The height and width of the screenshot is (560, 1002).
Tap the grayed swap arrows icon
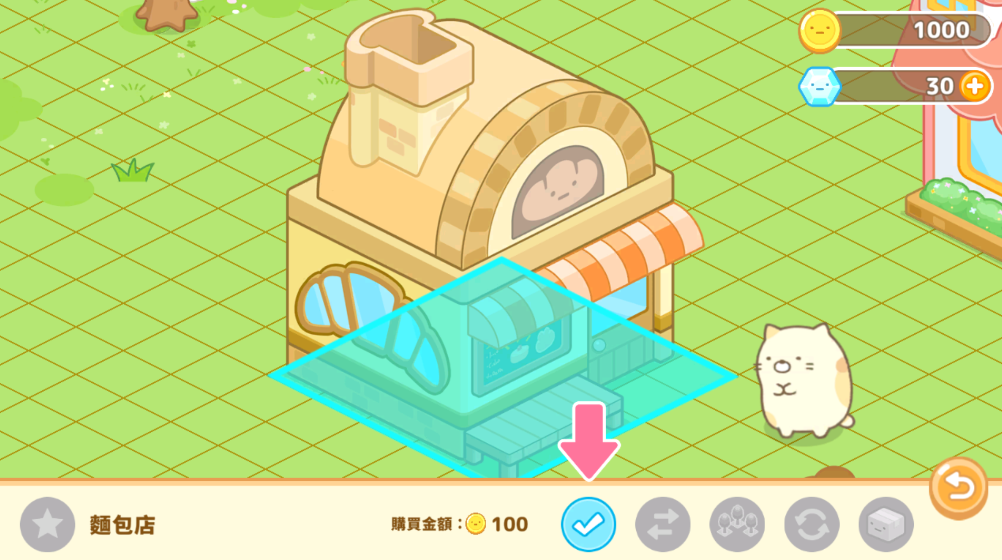point(663,524)
